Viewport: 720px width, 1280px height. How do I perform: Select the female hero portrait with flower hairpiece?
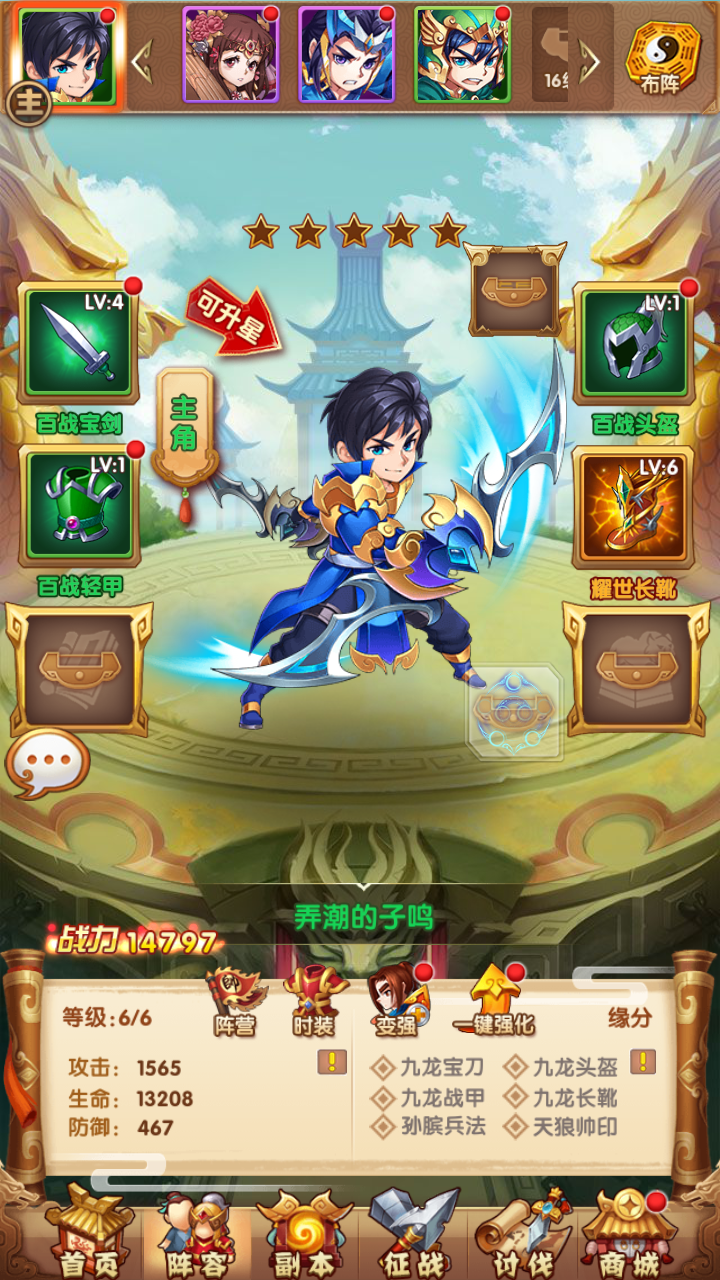pos(230,56)
